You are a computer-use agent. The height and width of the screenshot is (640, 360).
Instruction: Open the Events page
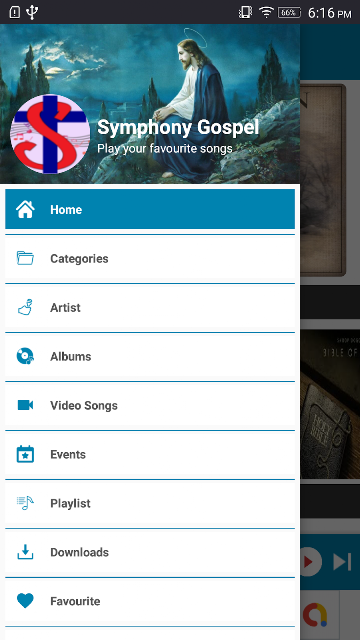click(x=150, y=454)
